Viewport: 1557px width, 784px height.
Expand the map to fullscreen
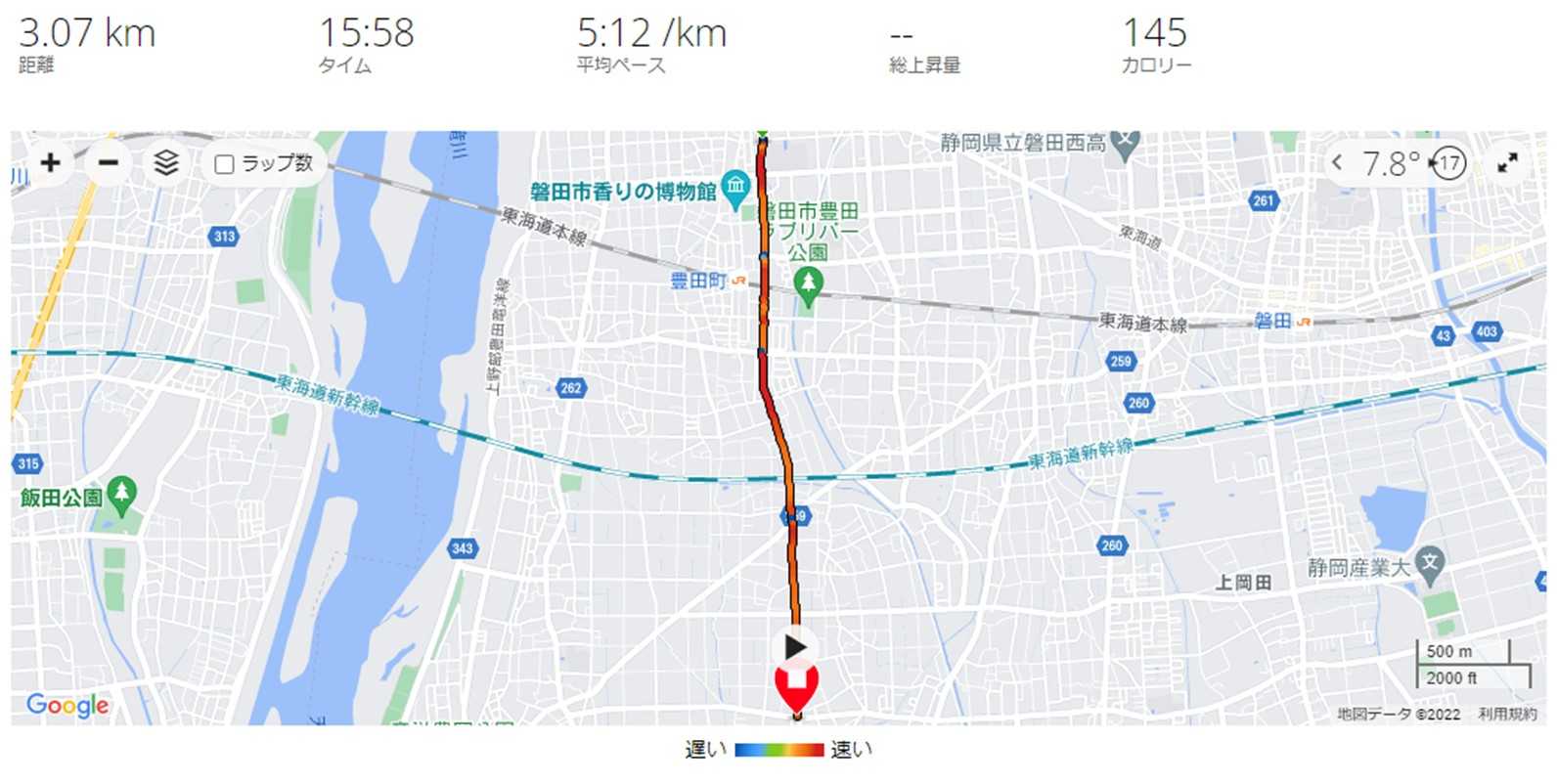(x=1507, y=163)
